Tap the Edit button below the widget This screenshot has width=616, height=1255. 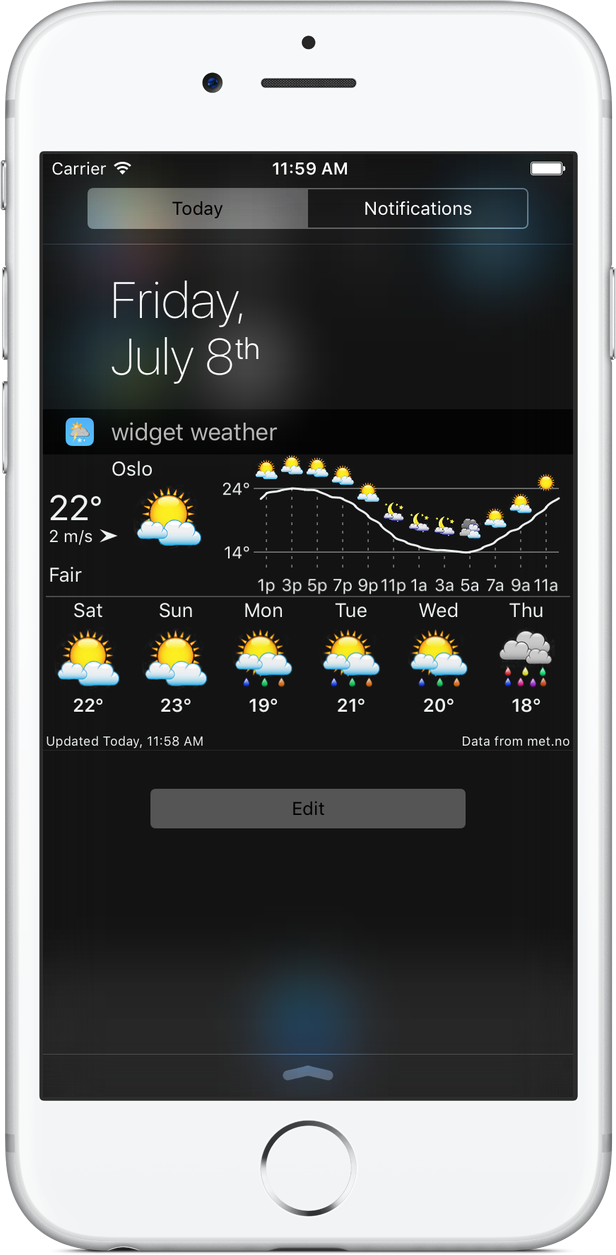pos(308,809)
